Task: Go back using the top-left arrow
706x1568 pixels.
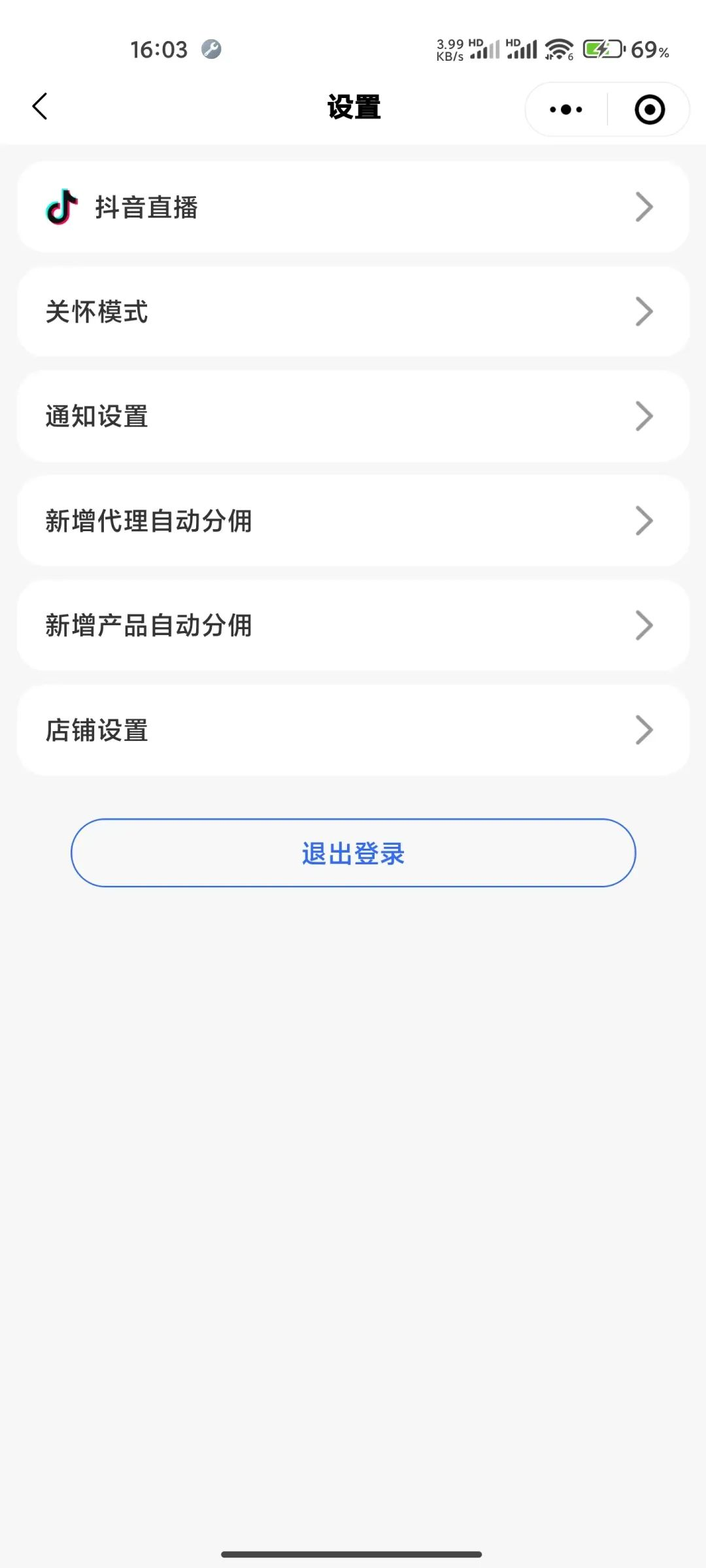Action: pos(40,106)
